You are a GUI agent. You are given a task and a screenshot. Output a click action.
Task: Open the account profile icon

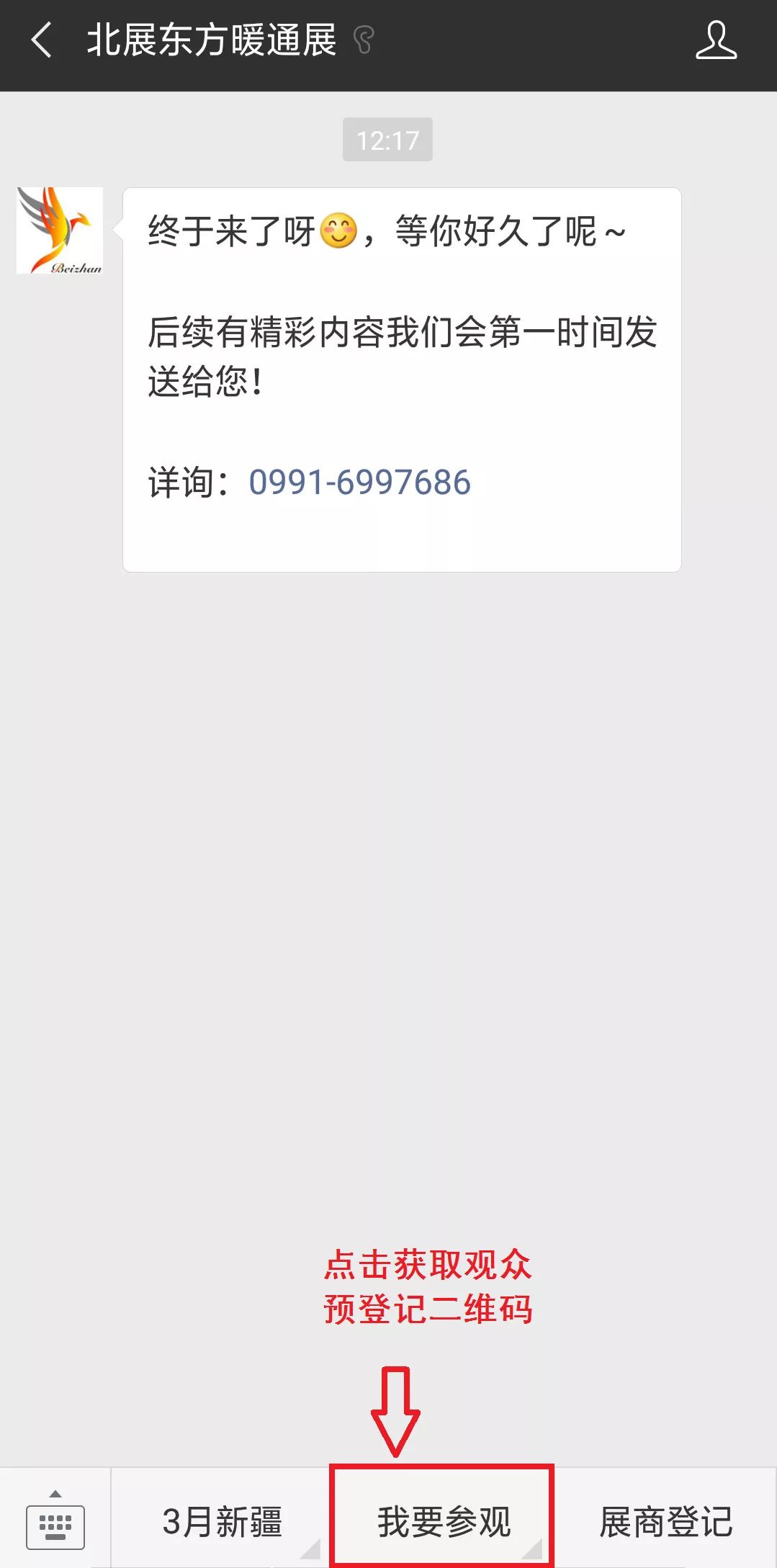pyautogui.click(x=716, y=40)
